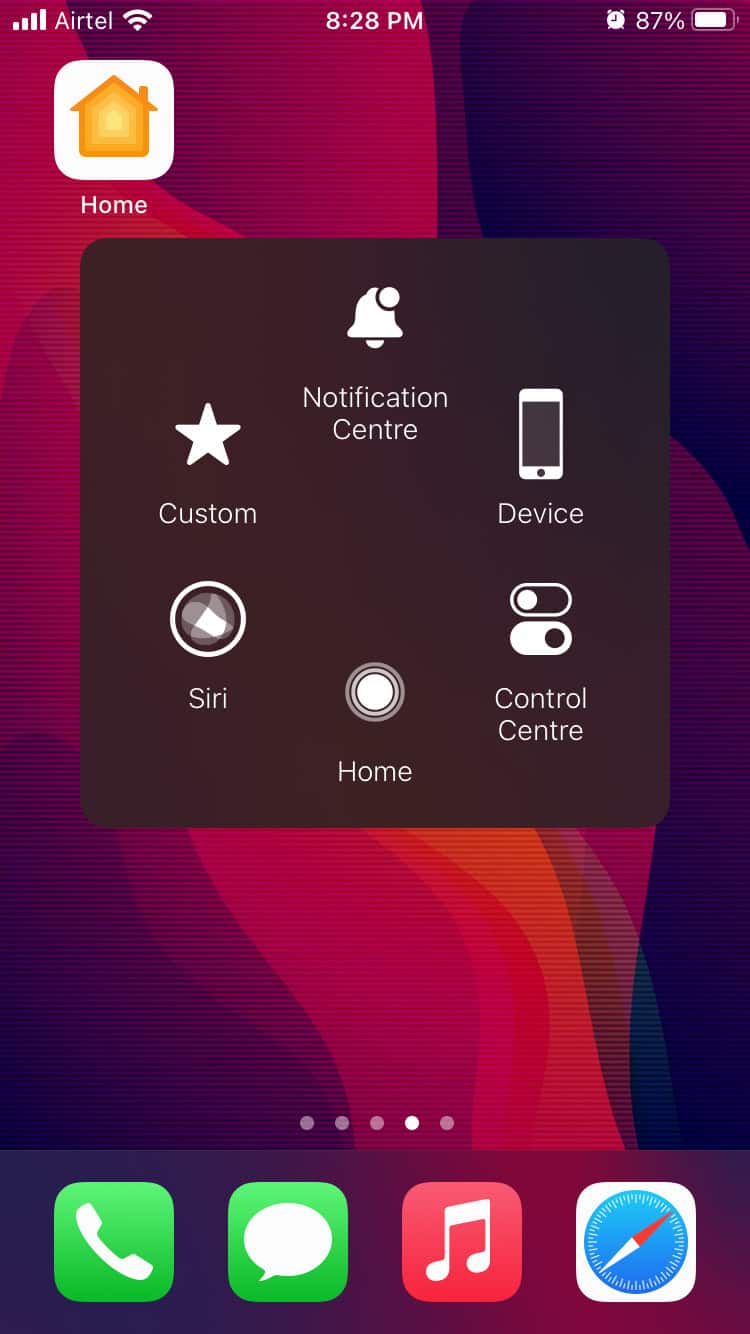Launch the Music app in dock
Image resolution: width=750 pixels, height=1334 pixels.
click(x=462, y=1242)
